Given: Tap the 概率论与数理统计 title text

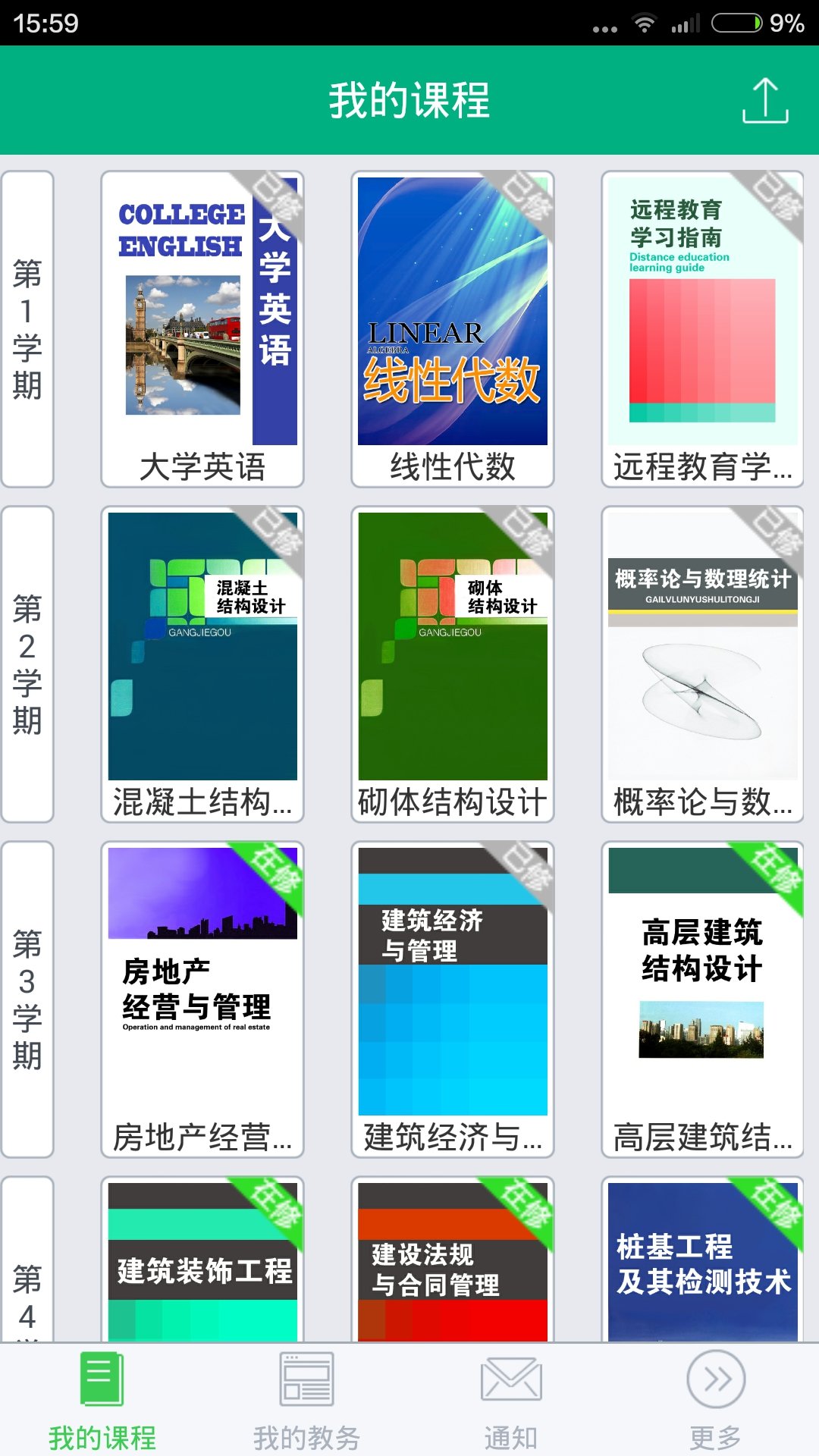Looking at the screenshot, I should (701, 802).
